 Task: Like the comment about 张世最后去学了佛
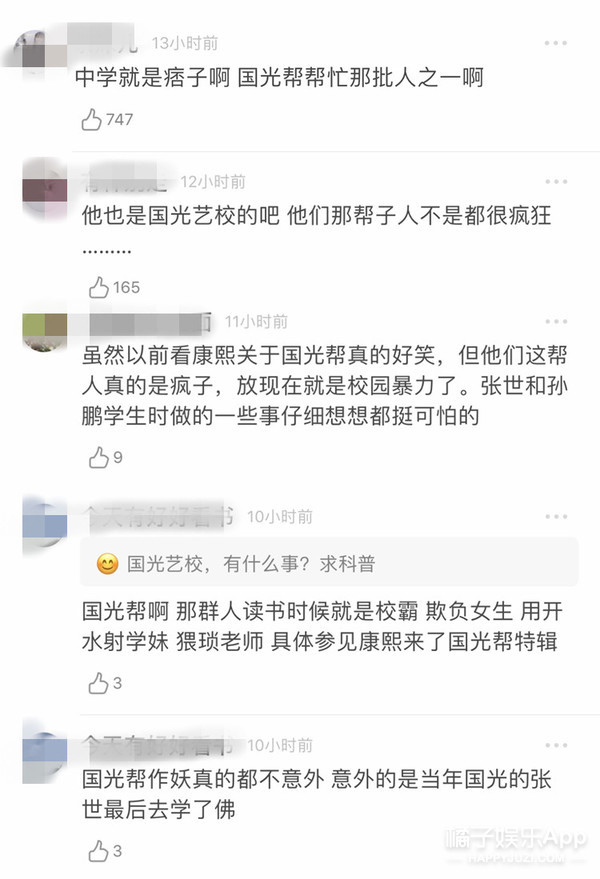[96, 852]
